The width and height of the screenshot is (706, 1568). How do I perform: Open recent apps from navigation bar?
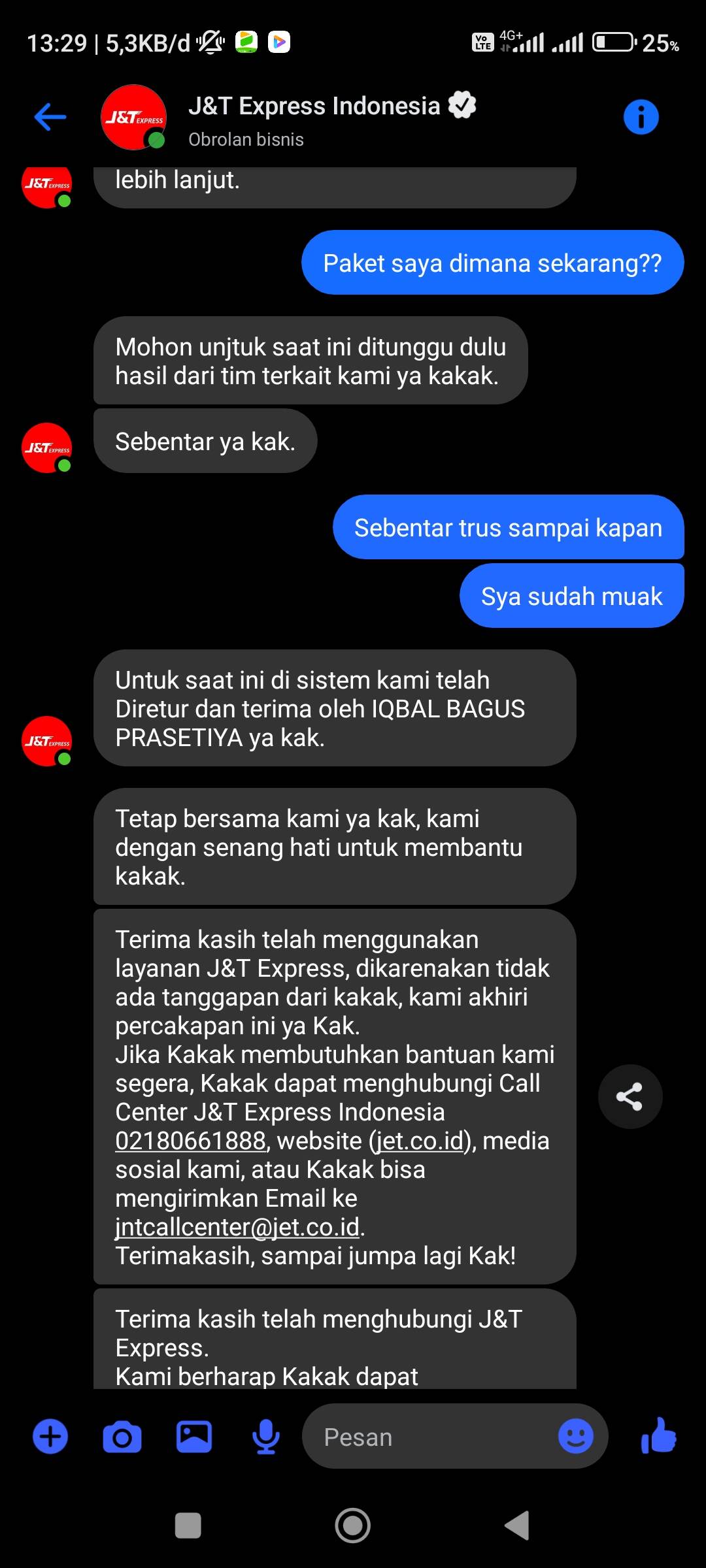pyautogui.click(x=188, y=1526)
